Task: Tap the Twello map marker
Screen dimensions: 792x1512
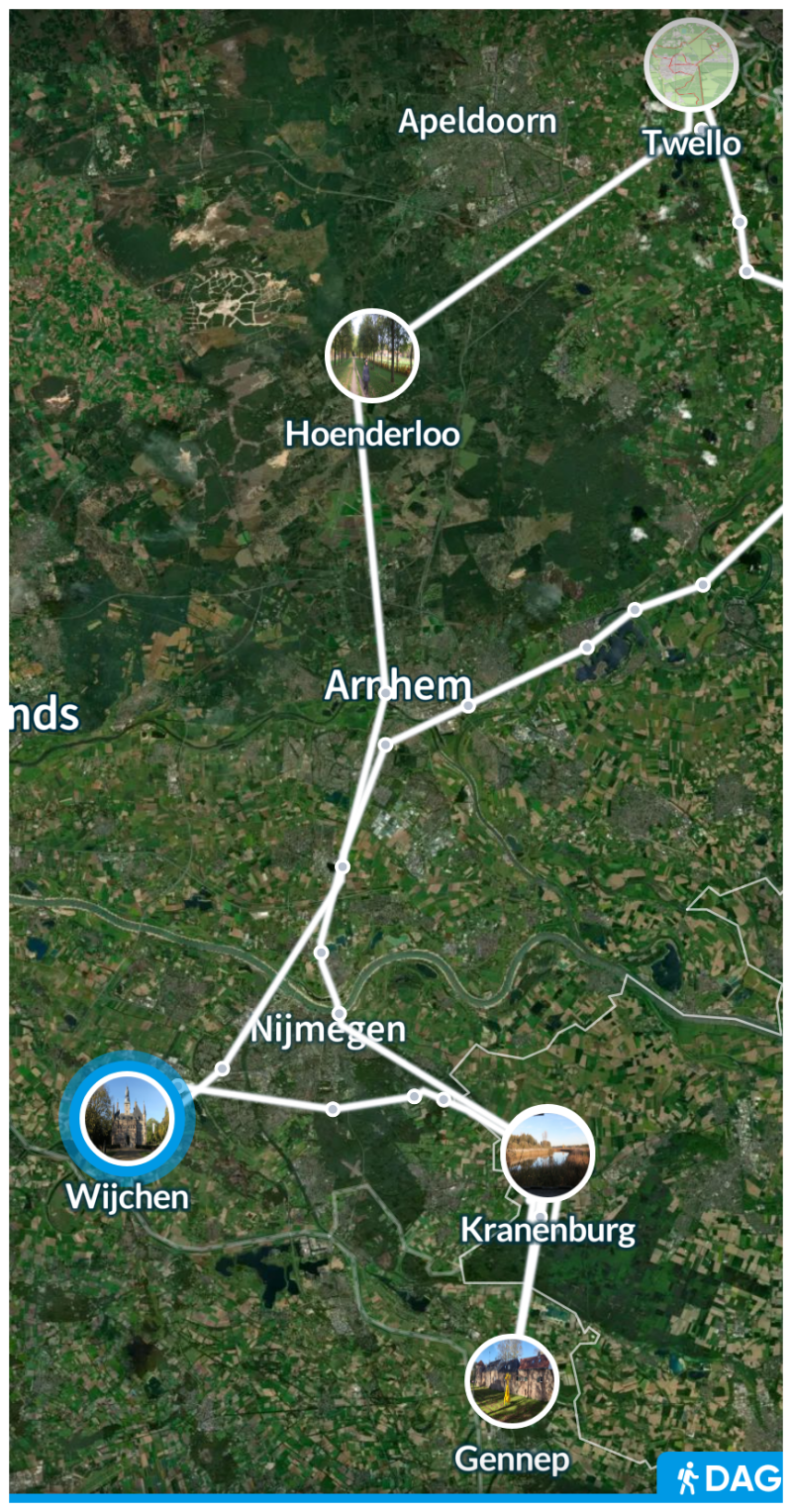Action: 691,64
